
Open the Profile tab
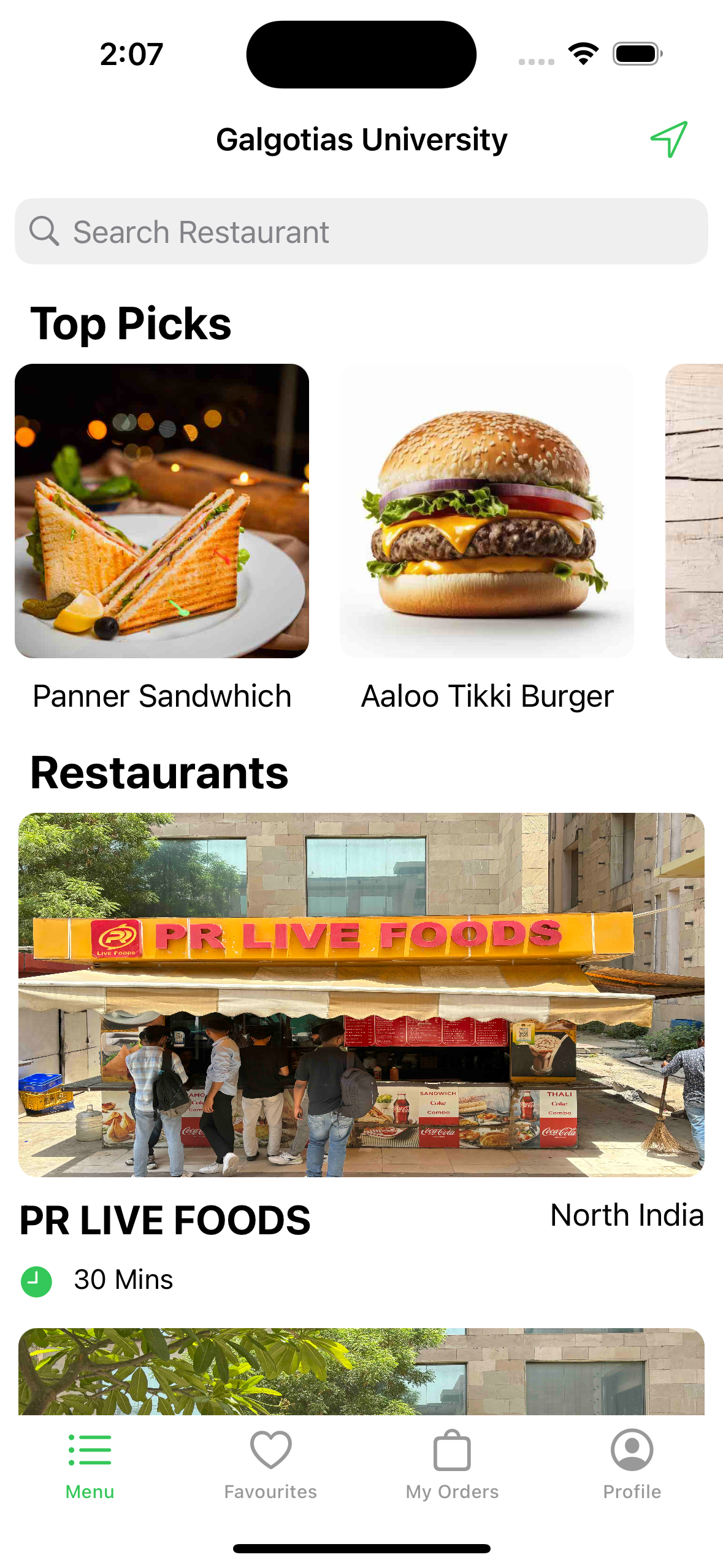click(x=632, y=1464)
